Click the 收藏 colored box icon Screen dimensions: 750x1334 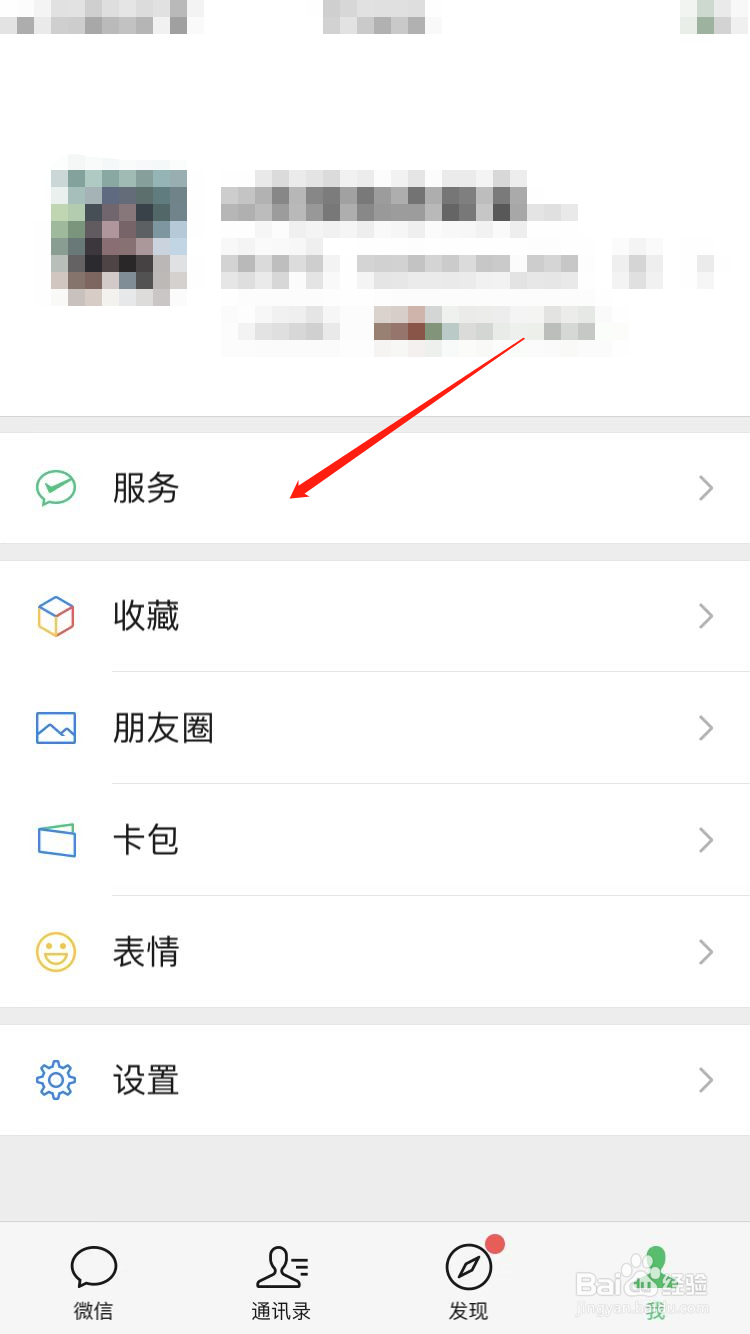pyautogui.click(x=56, y=616)
